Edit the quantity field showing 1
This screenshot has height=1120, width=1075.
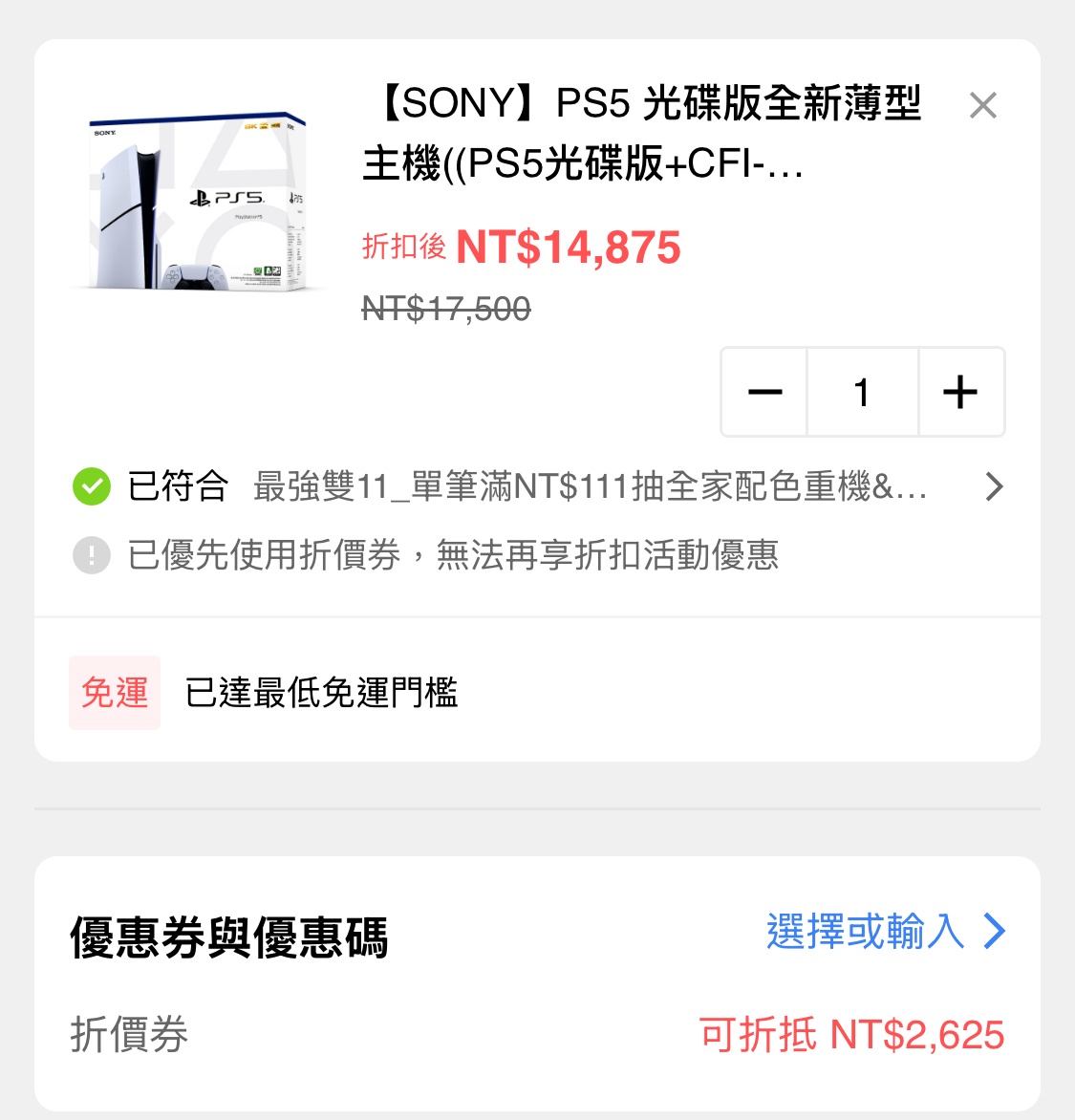[862, 392]
